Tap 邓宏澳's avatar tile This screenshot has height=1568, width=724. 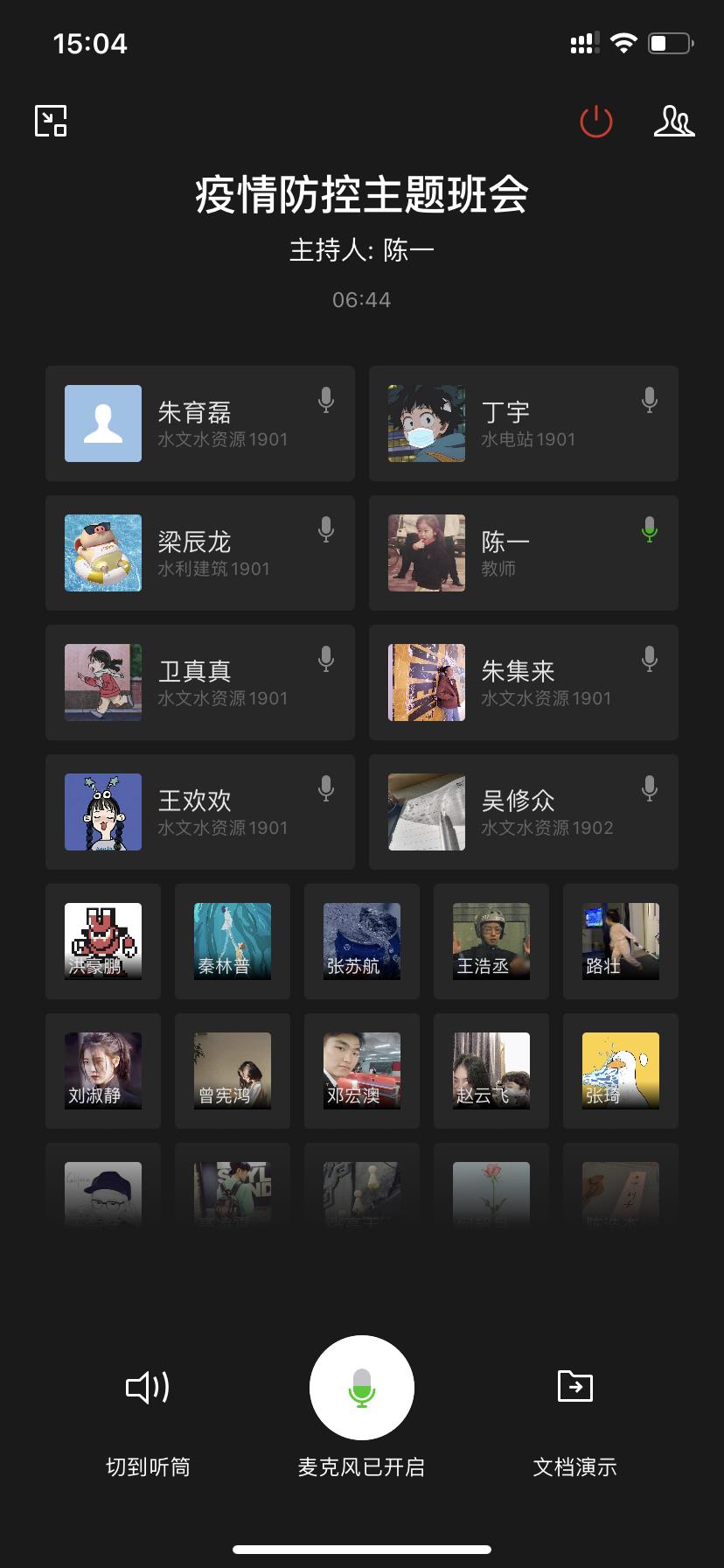click(362, 1070)
